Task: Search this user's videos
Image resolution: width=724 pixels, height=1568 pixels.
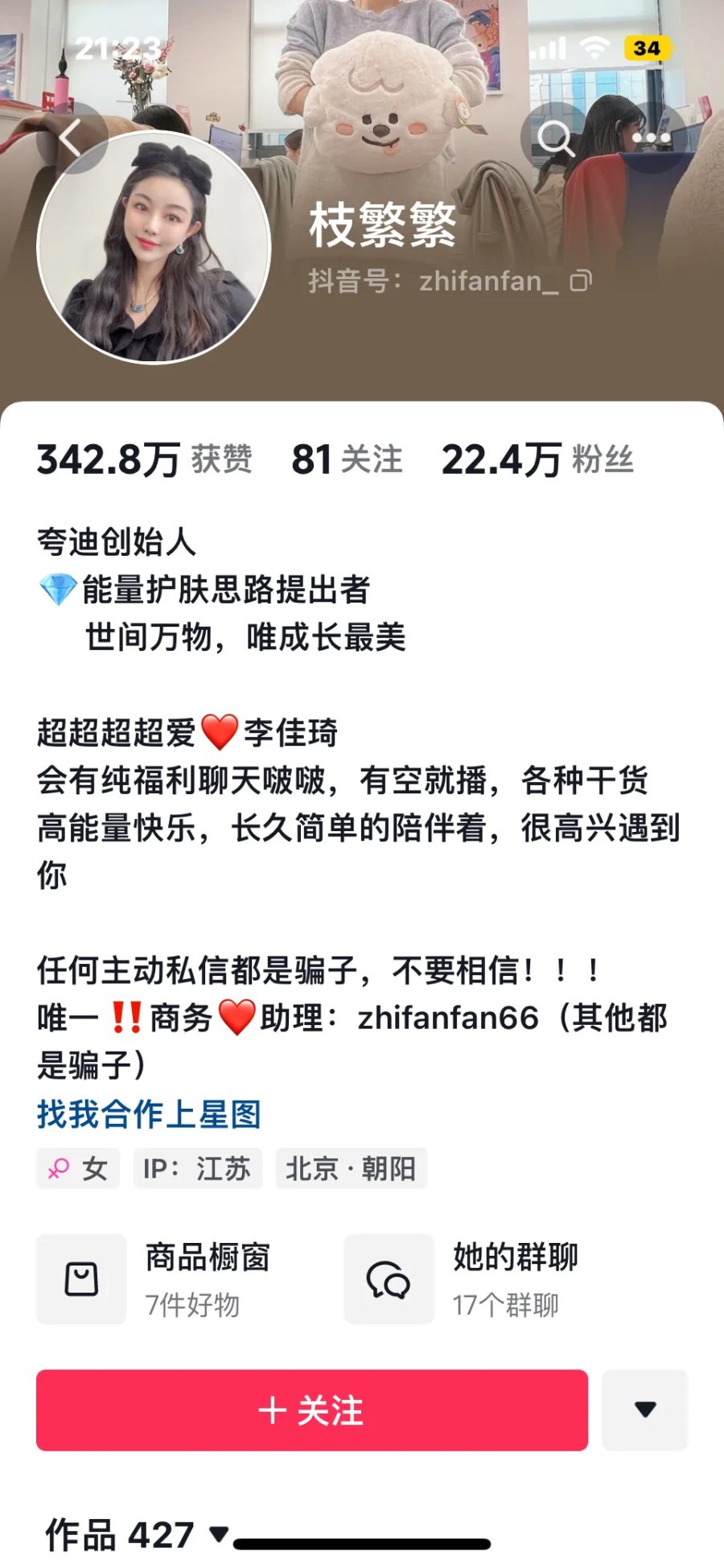Action: coord(555,138)
